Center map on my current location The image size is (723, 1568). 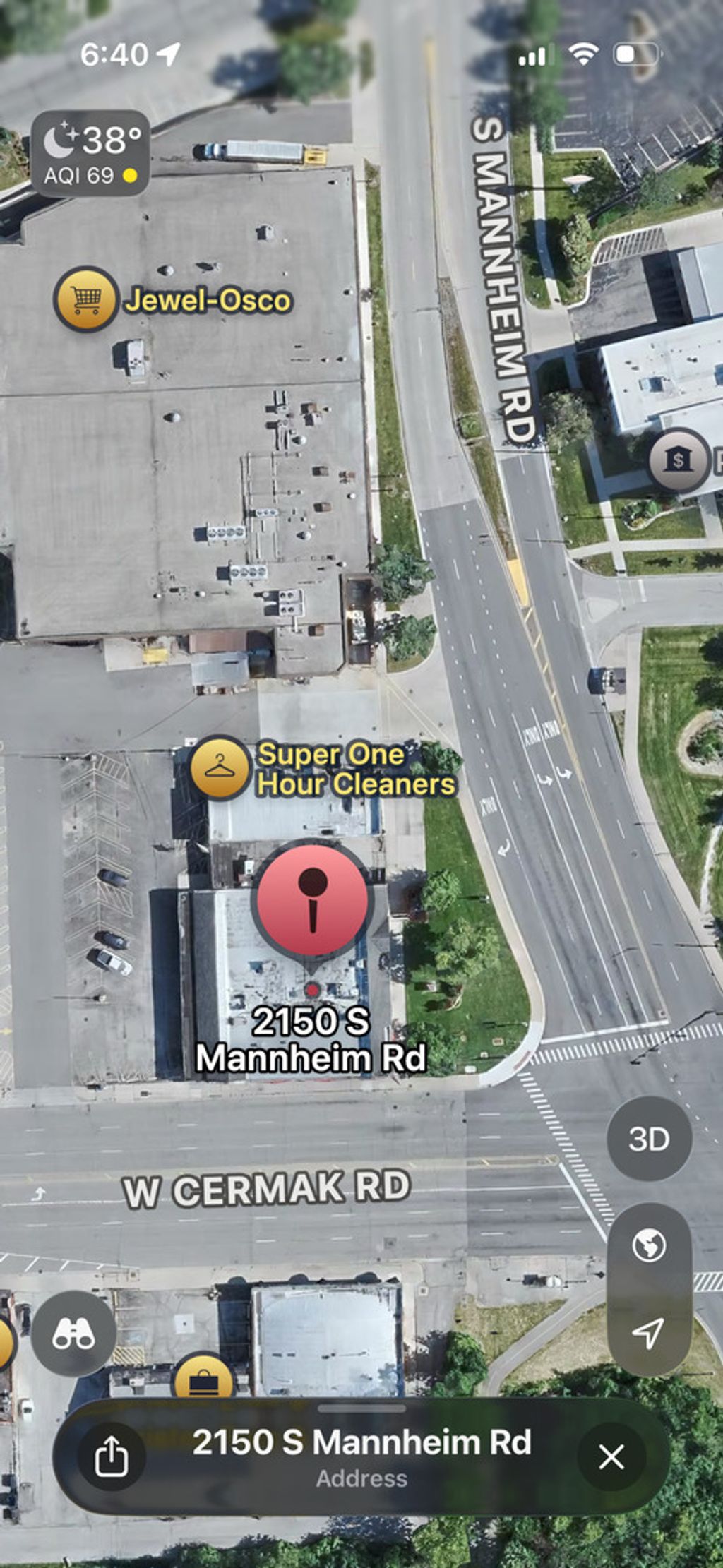click(x=649, y=1331)
